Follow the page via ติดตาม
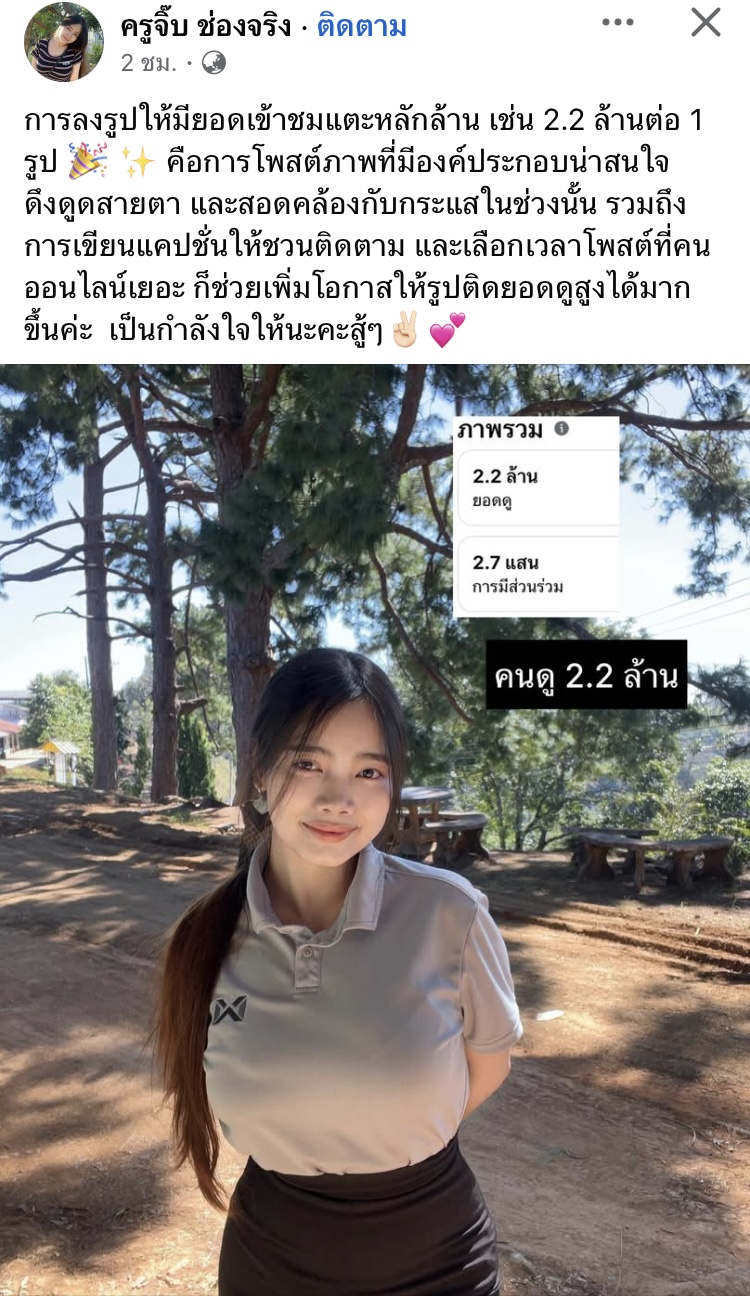 (x=362, y=27)
